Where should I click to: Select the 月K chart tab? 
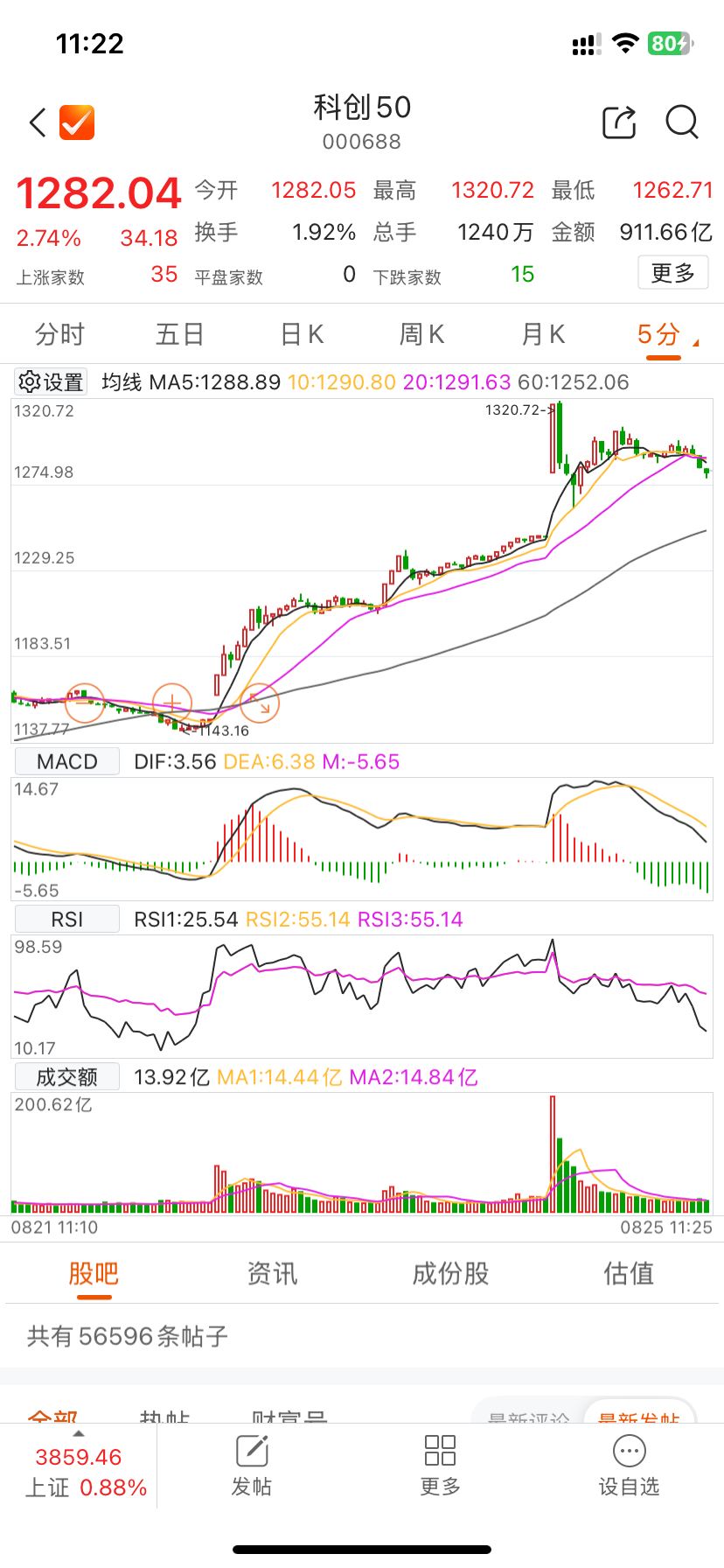point(542,334)
